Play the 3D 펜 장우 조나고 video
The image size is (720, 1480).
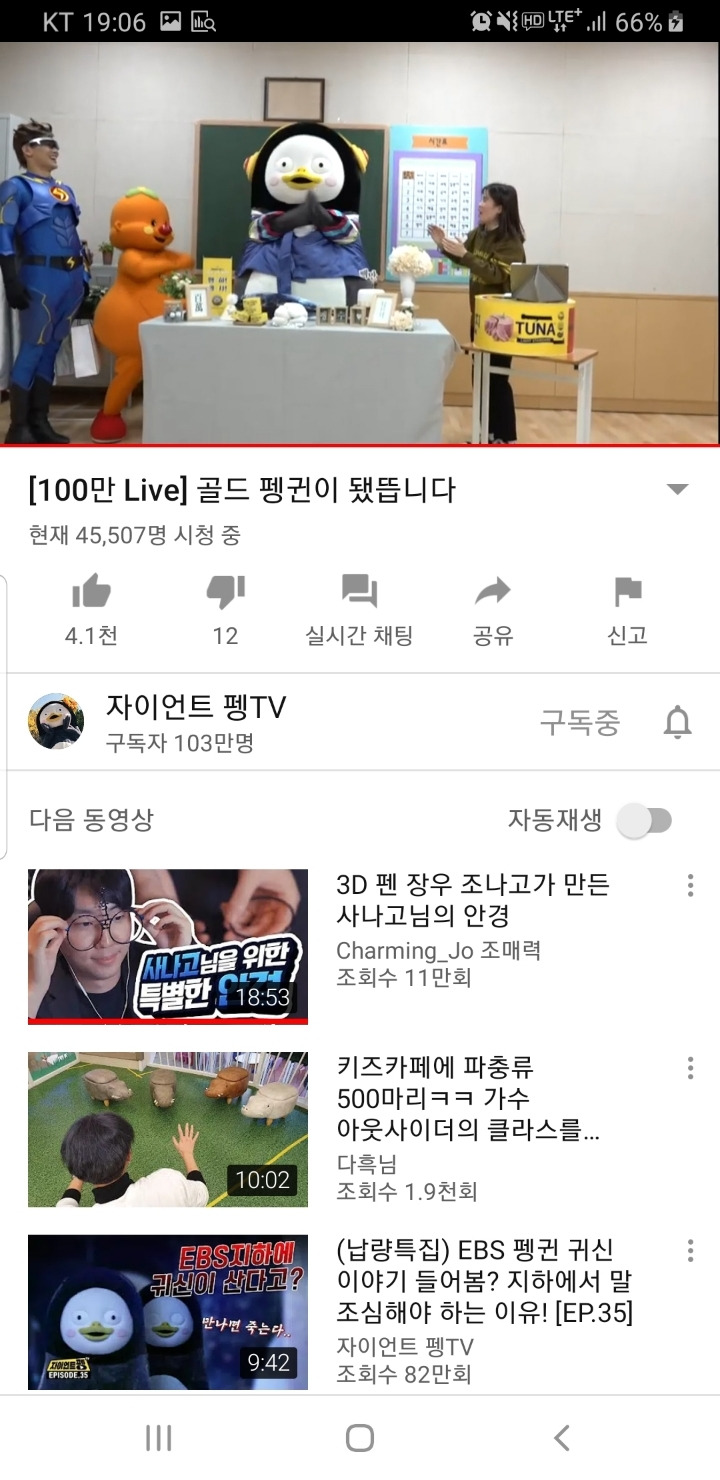click(x=167, y=947)
